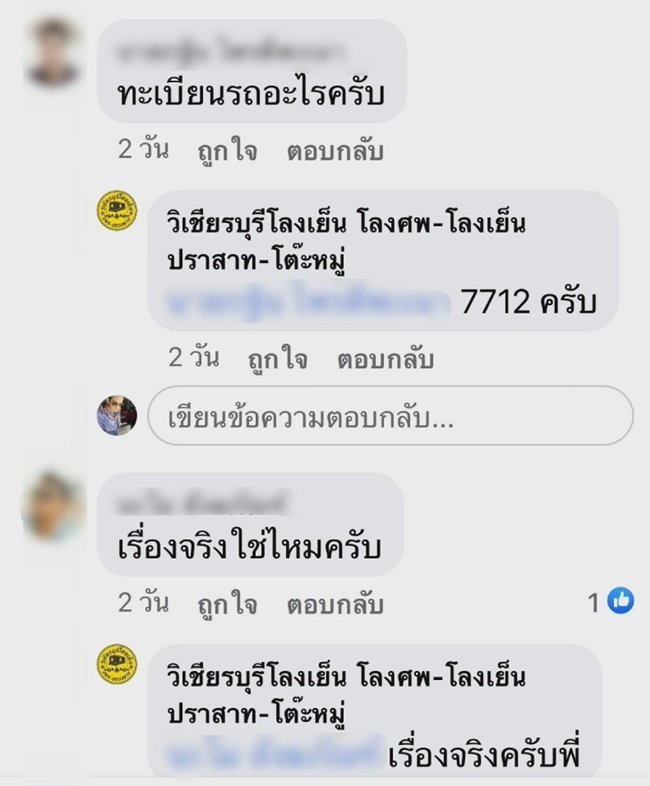Reply to the comment "เรื่องจริงใช่ไหมครับ"
650x786 pixels.
334,604
